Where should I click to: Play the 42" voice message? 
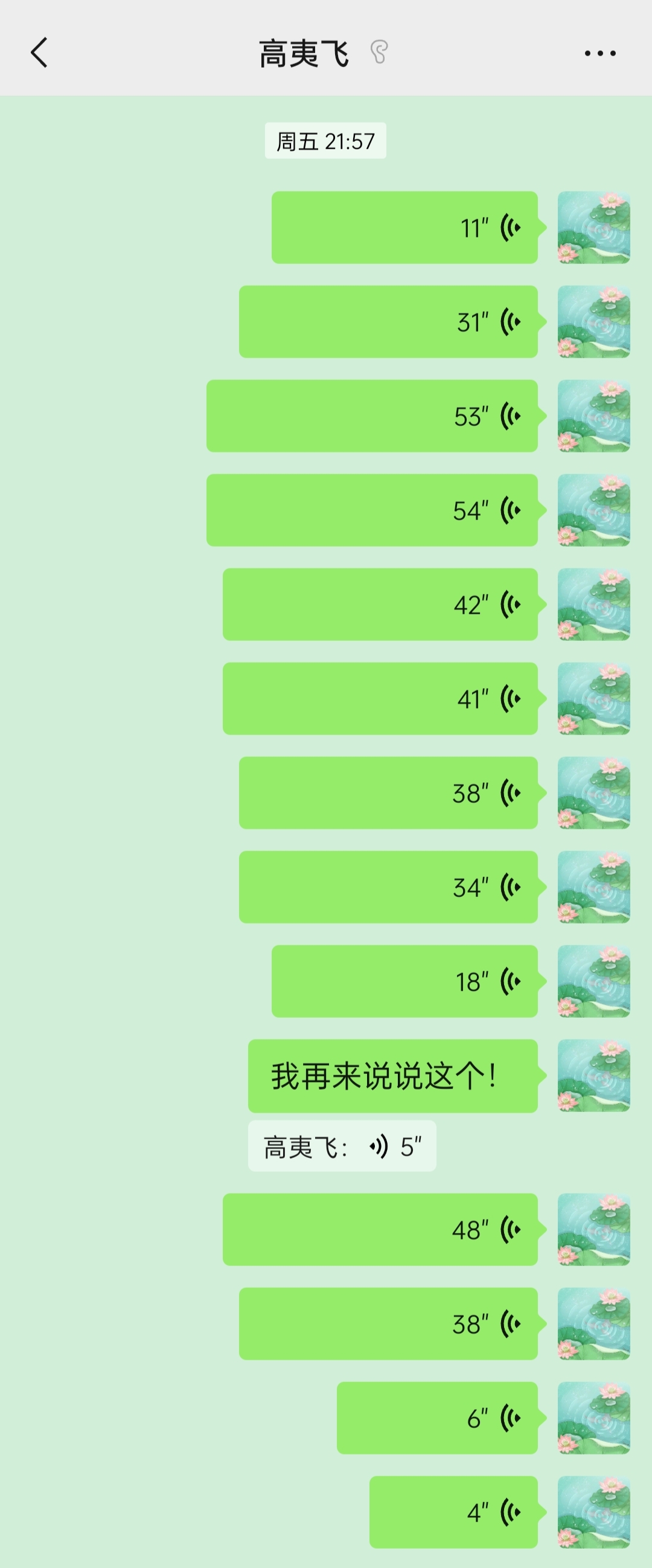tap(380, 605)
